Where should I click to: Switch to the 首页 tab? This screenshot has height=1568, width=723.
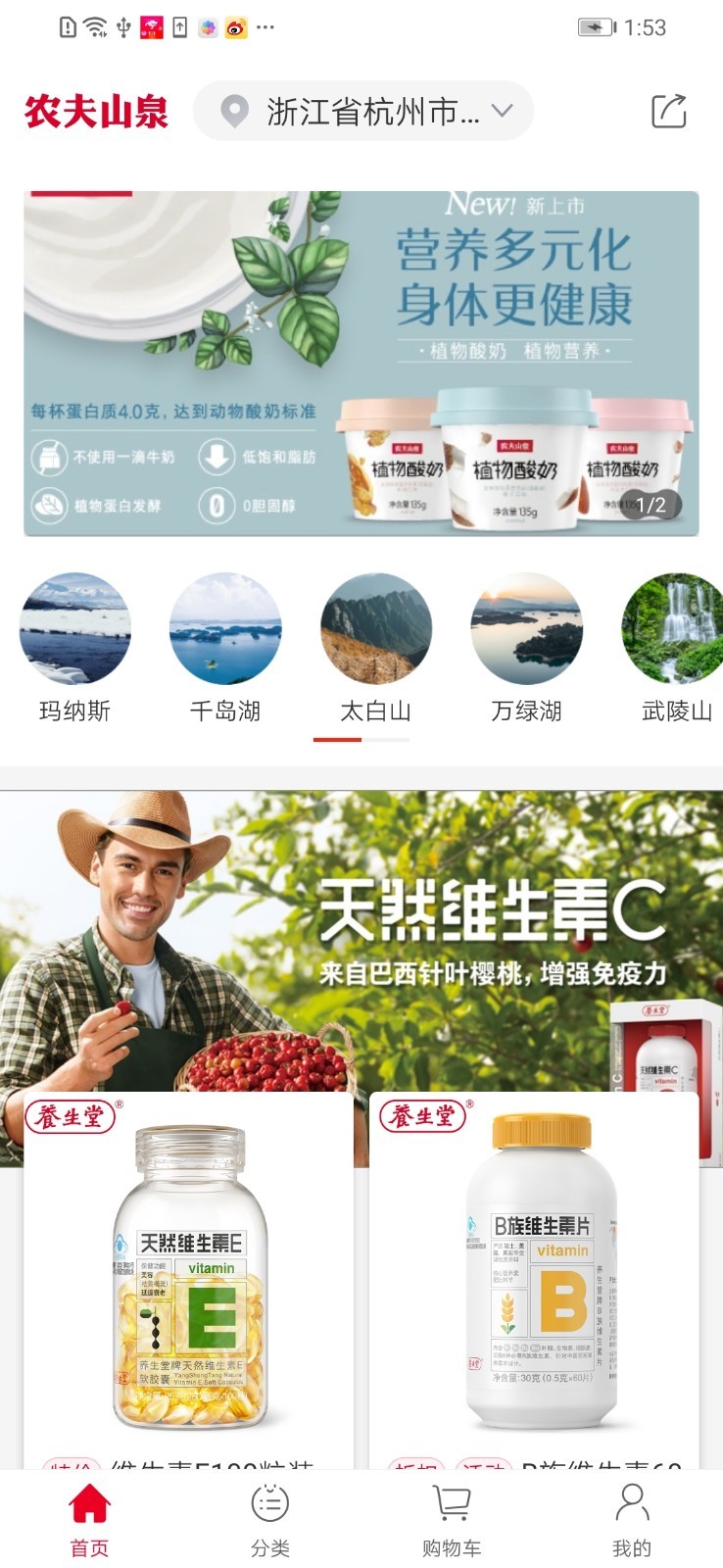coord(89,1518)
